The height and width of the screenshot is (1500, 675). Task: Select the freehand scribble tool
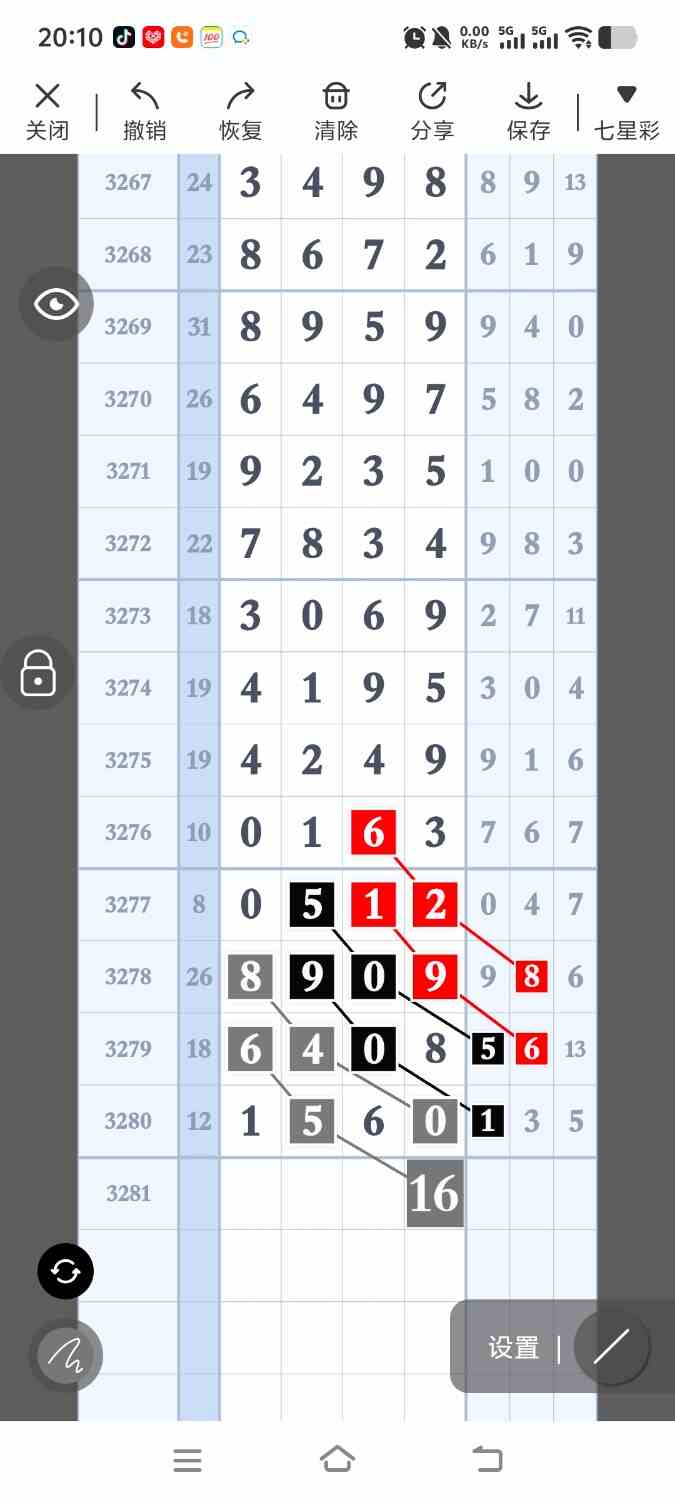pyautogui.click(x=65, y=1356)
